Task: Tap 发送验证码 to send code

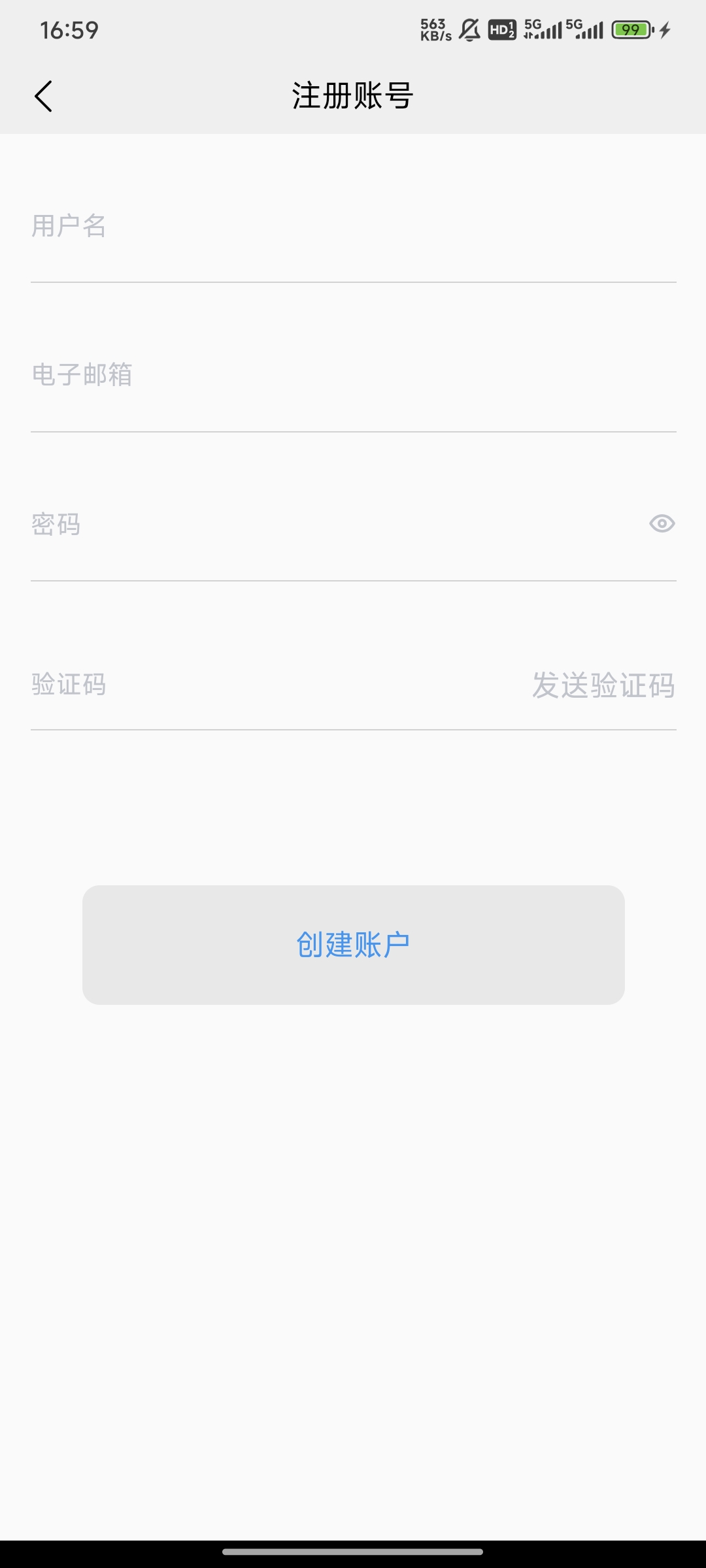Action: pyautogui.click(x=603, y=685)
